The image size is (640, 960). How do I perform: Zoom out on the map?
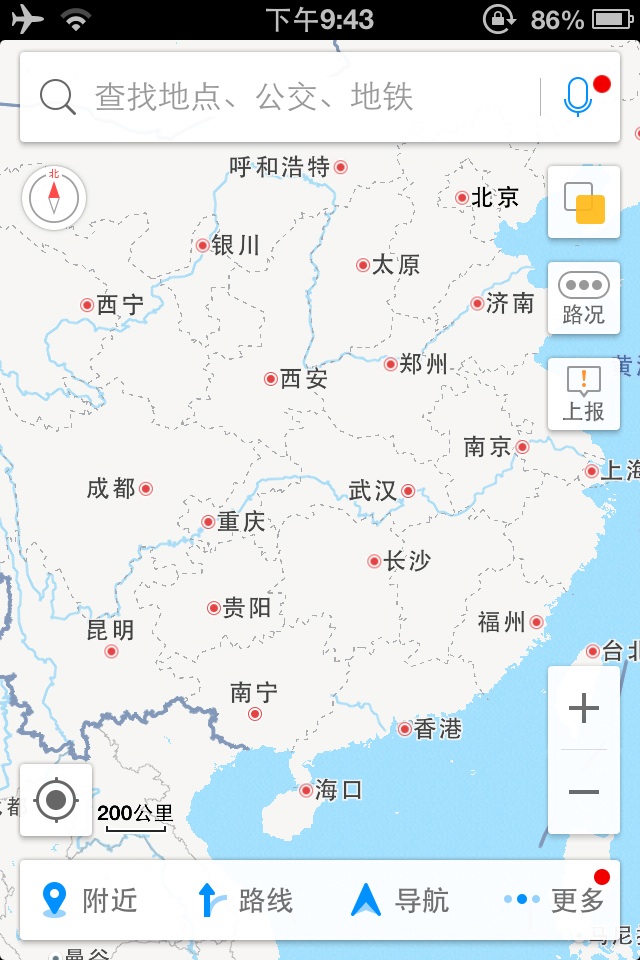tap(584, 793)
